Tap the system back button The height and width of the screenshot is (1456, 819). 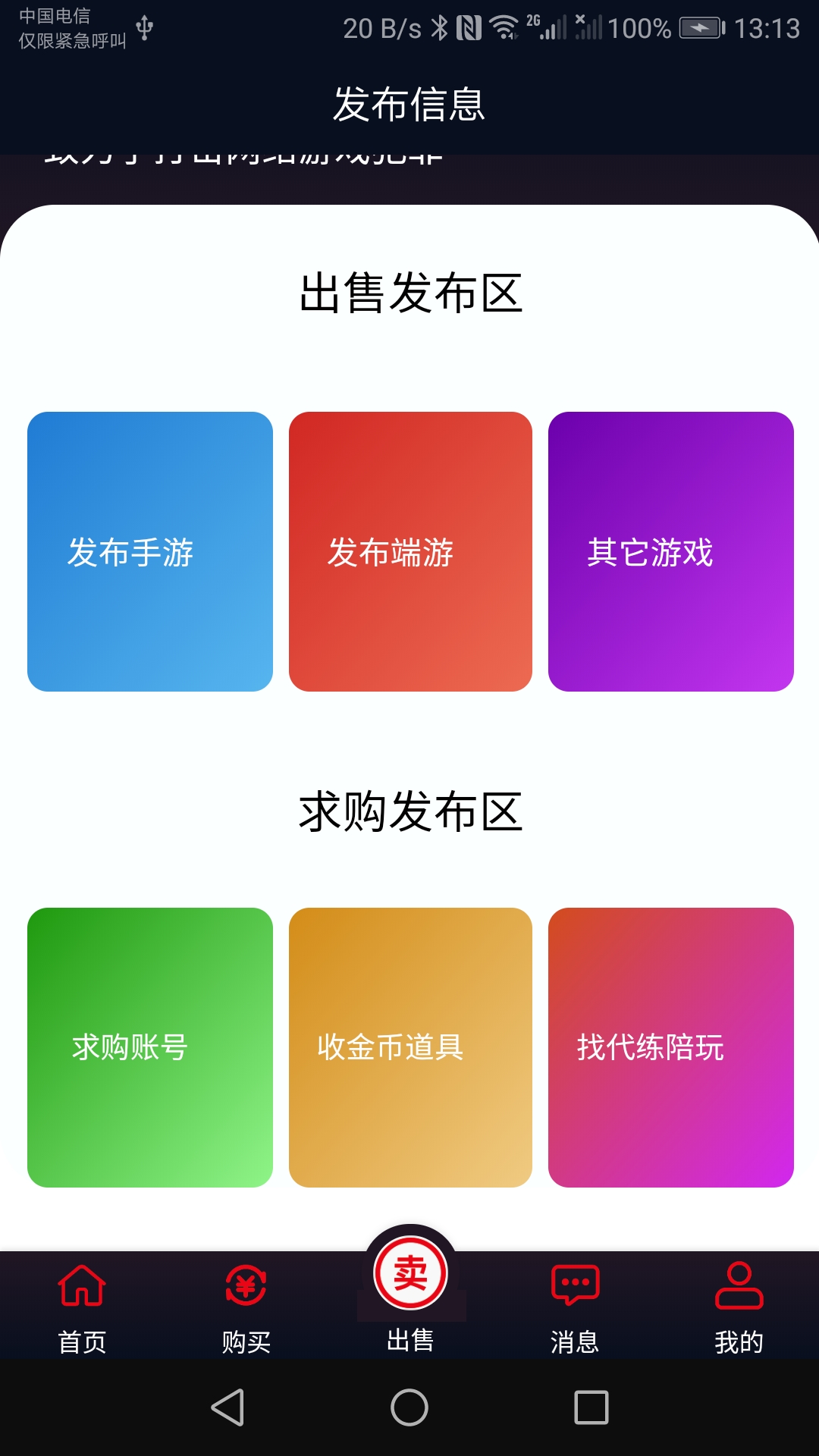tap(227, 1407)
